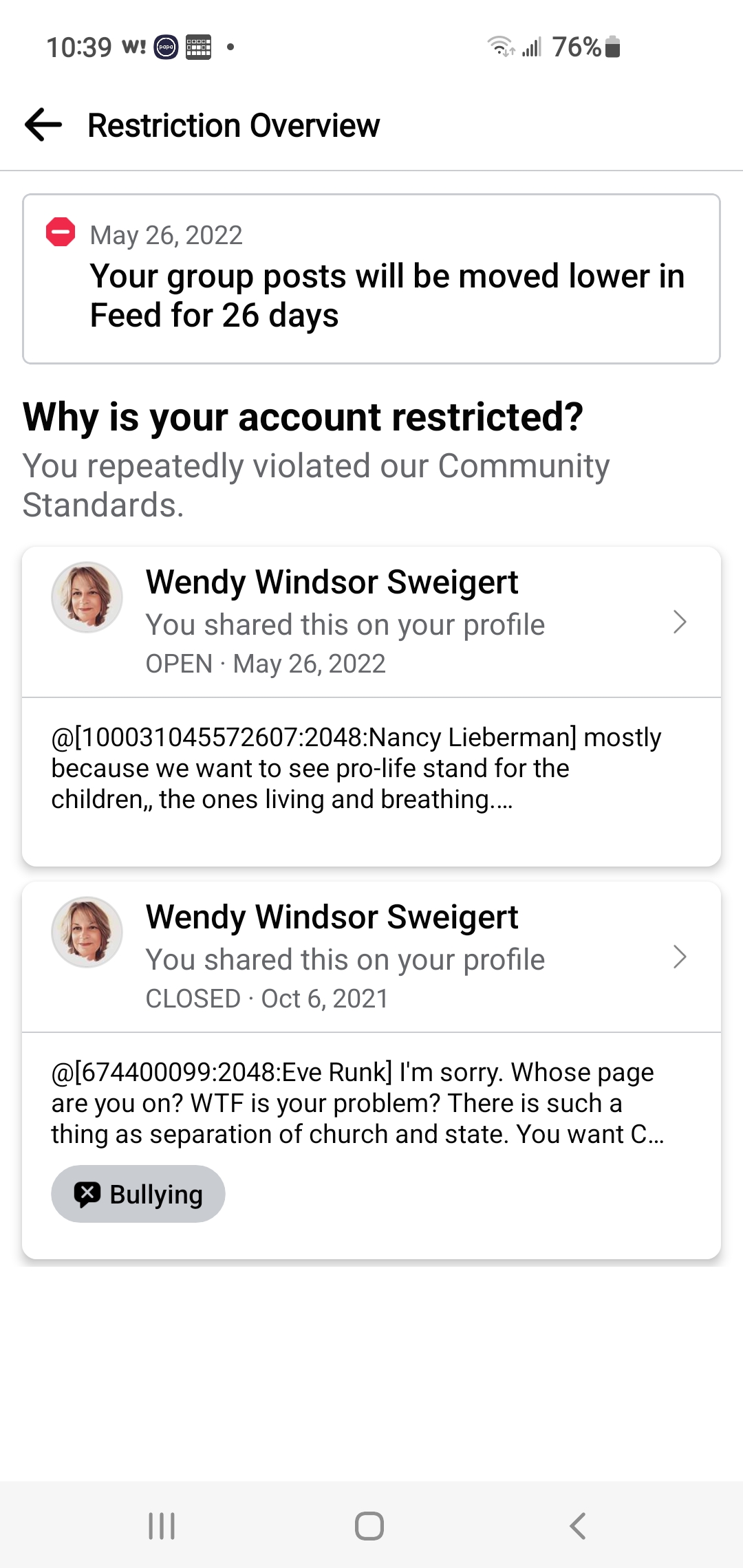Tap the keyboard icon in the status bar
This screenshot has height=1568, width=743.
point(199,46)
